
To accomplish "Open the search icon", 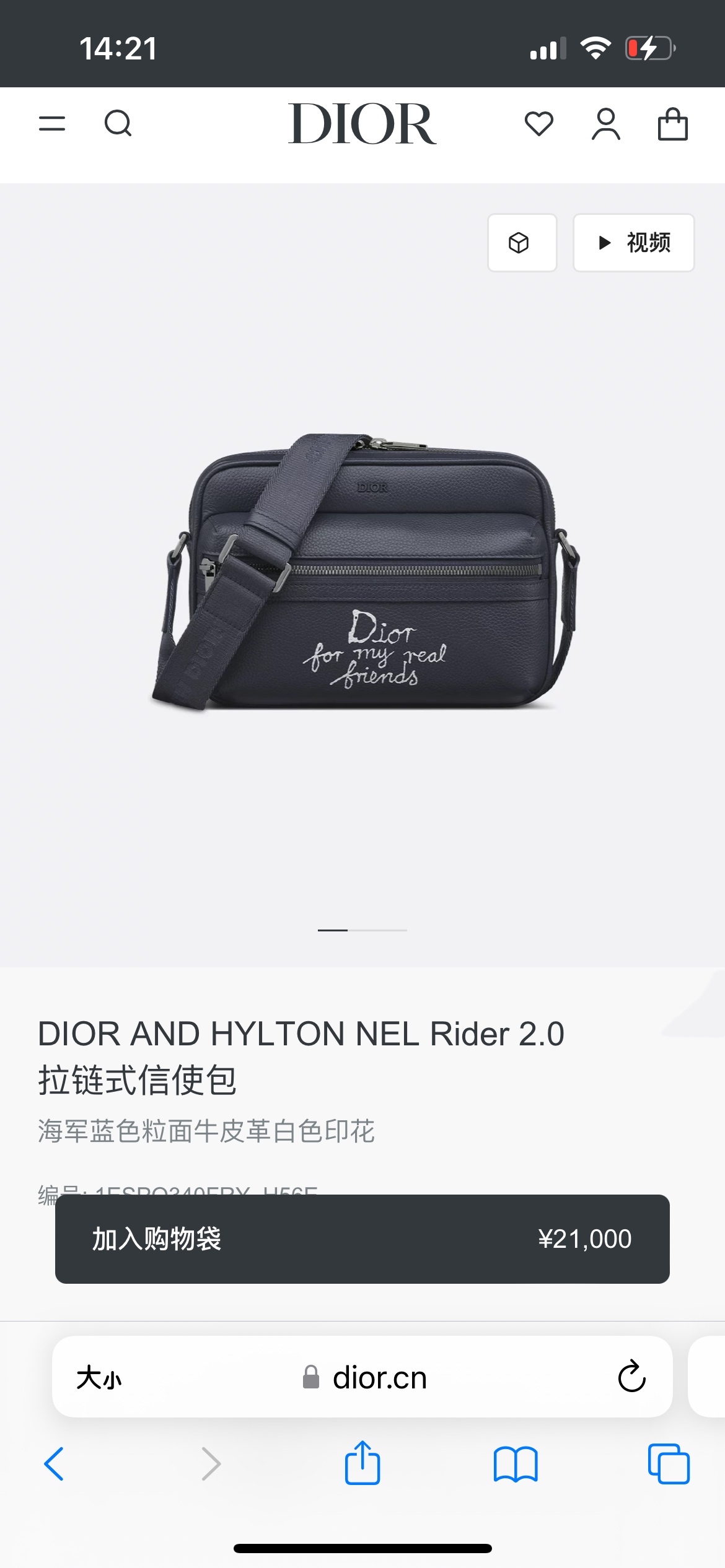I will coord(118,123).
